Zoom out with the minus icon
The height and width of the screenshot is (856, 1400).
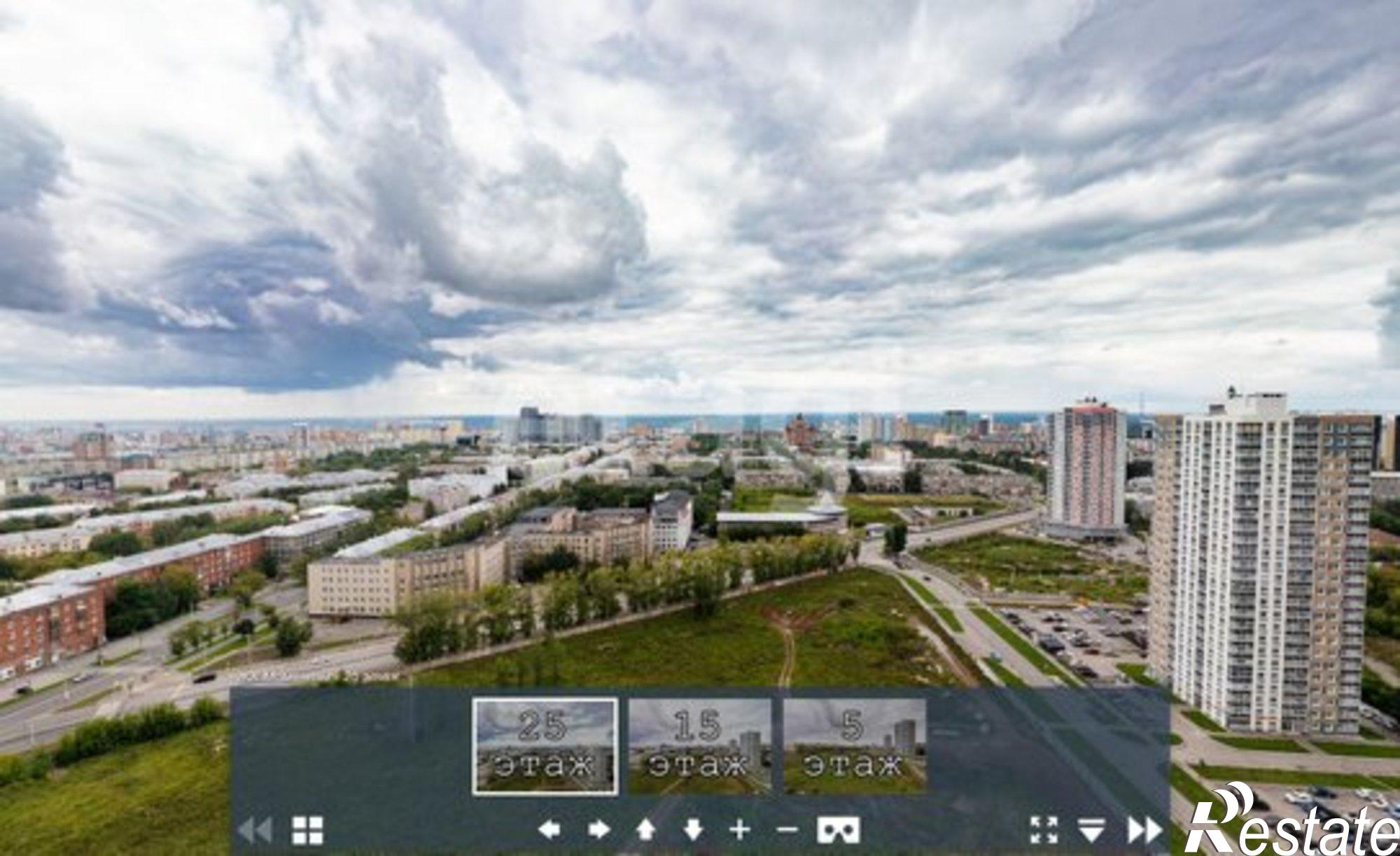click(787, 831)
